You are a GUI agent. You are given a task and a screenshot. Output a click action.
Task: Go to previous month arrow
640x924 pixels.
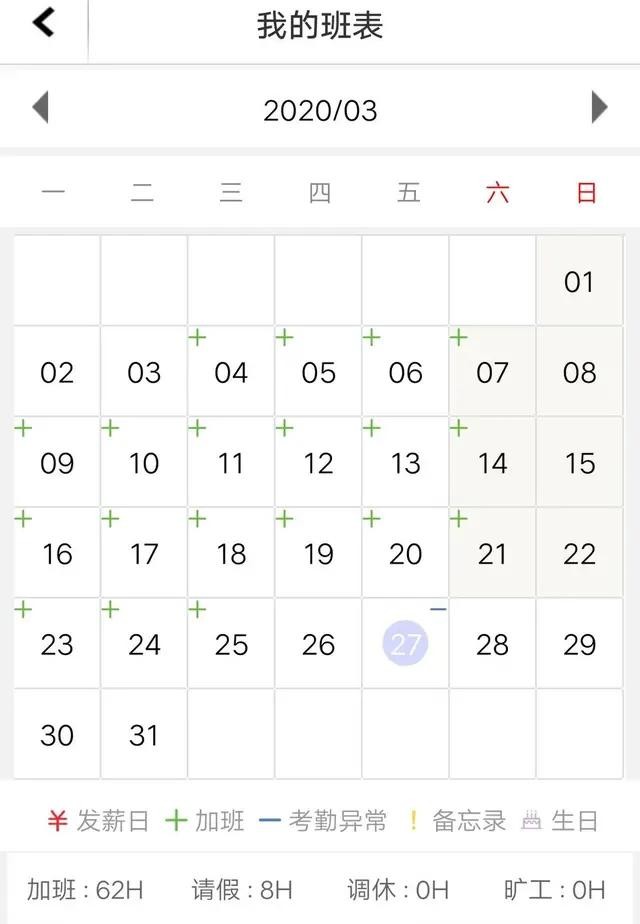(x=41, y=107)
